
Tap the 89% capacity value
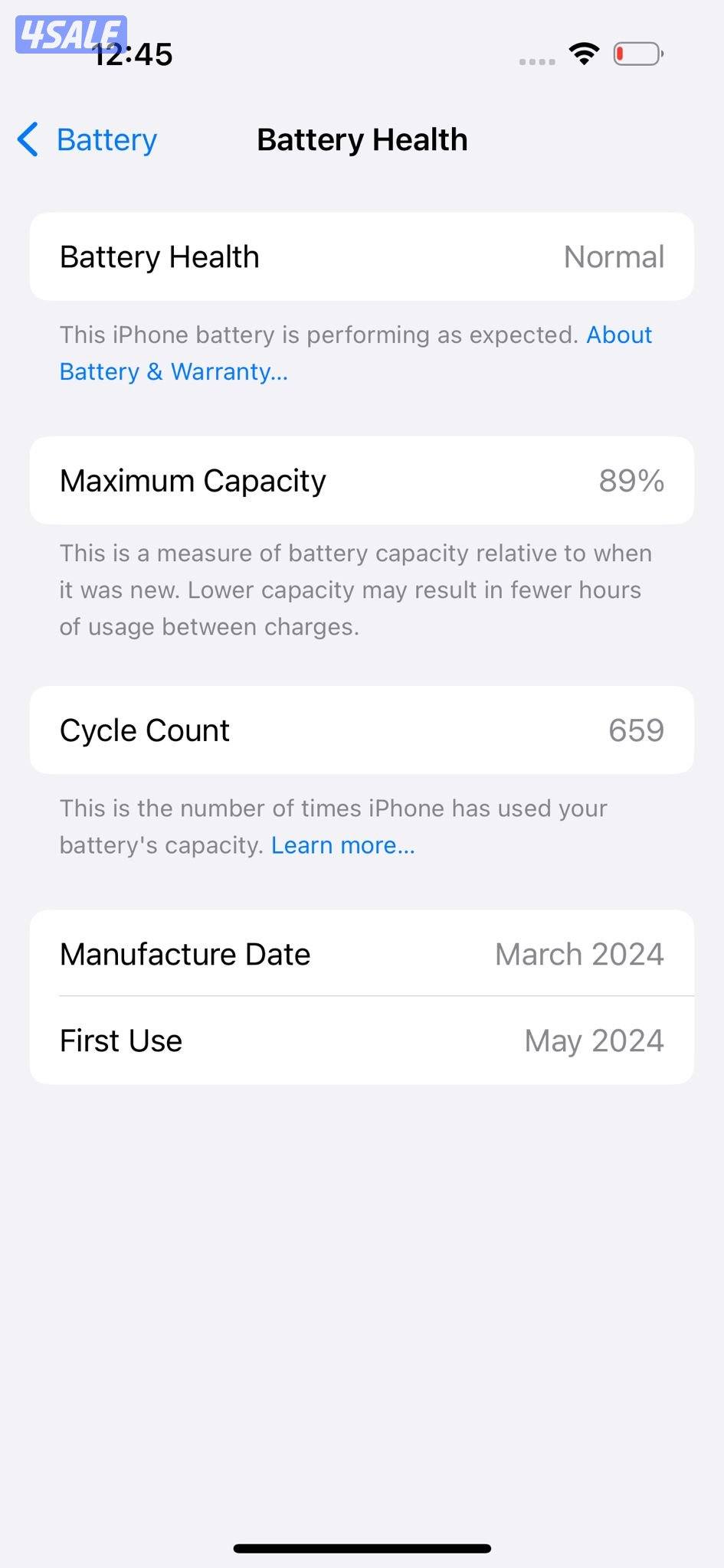pos(631,480)
